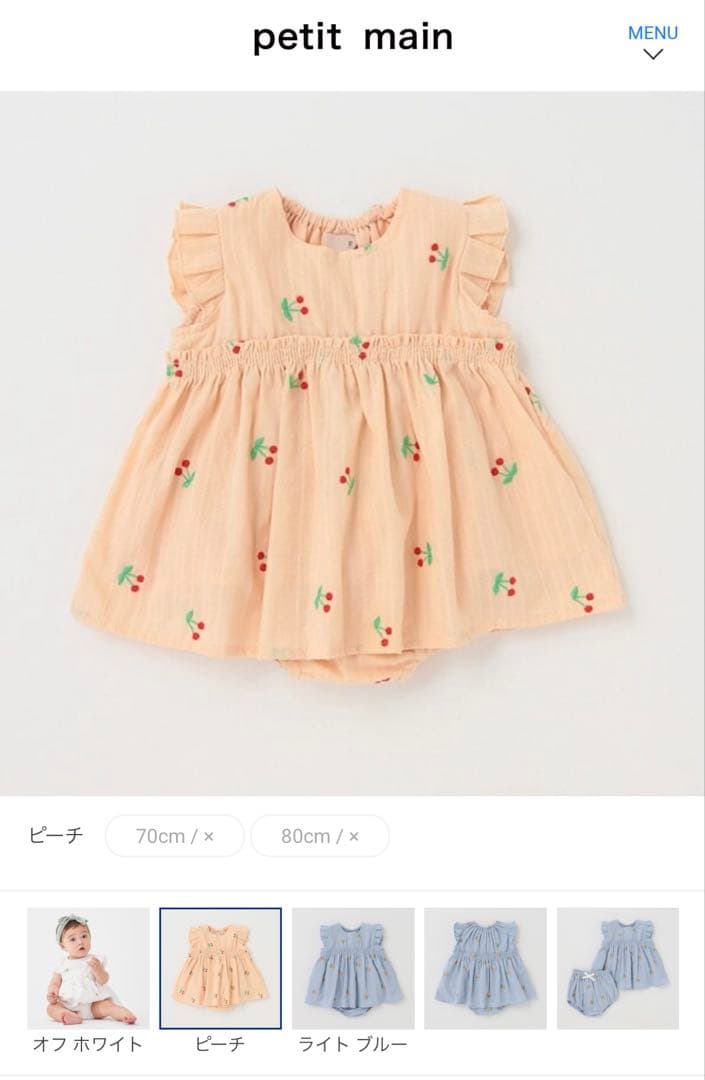The width and height of the screenshot is (705, 1080).
Task: Tap the petit main logo header
Action: pos(352,37)
